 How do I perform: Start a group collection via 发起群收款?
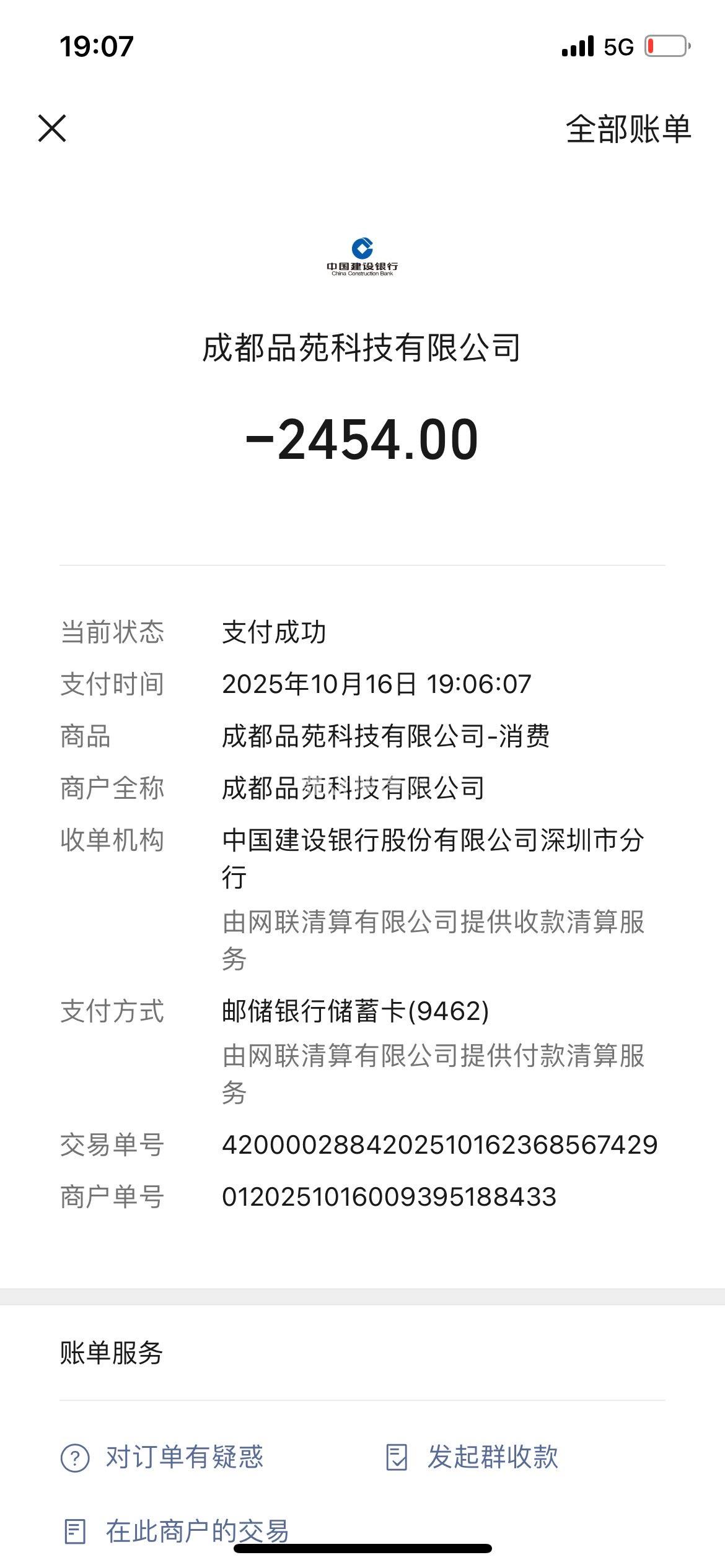[x=472, y=1457]
